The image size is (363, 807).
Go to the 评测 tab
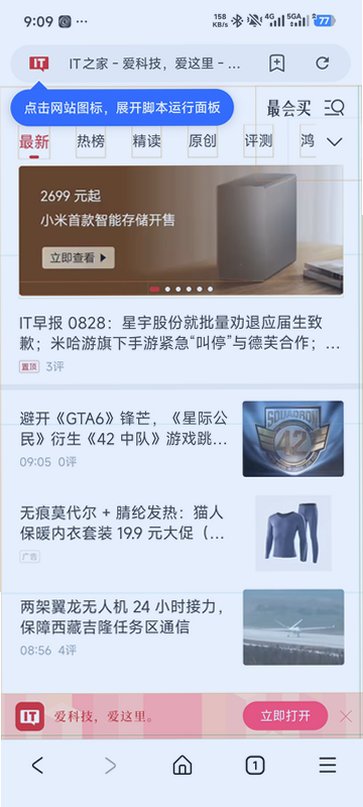258,141
